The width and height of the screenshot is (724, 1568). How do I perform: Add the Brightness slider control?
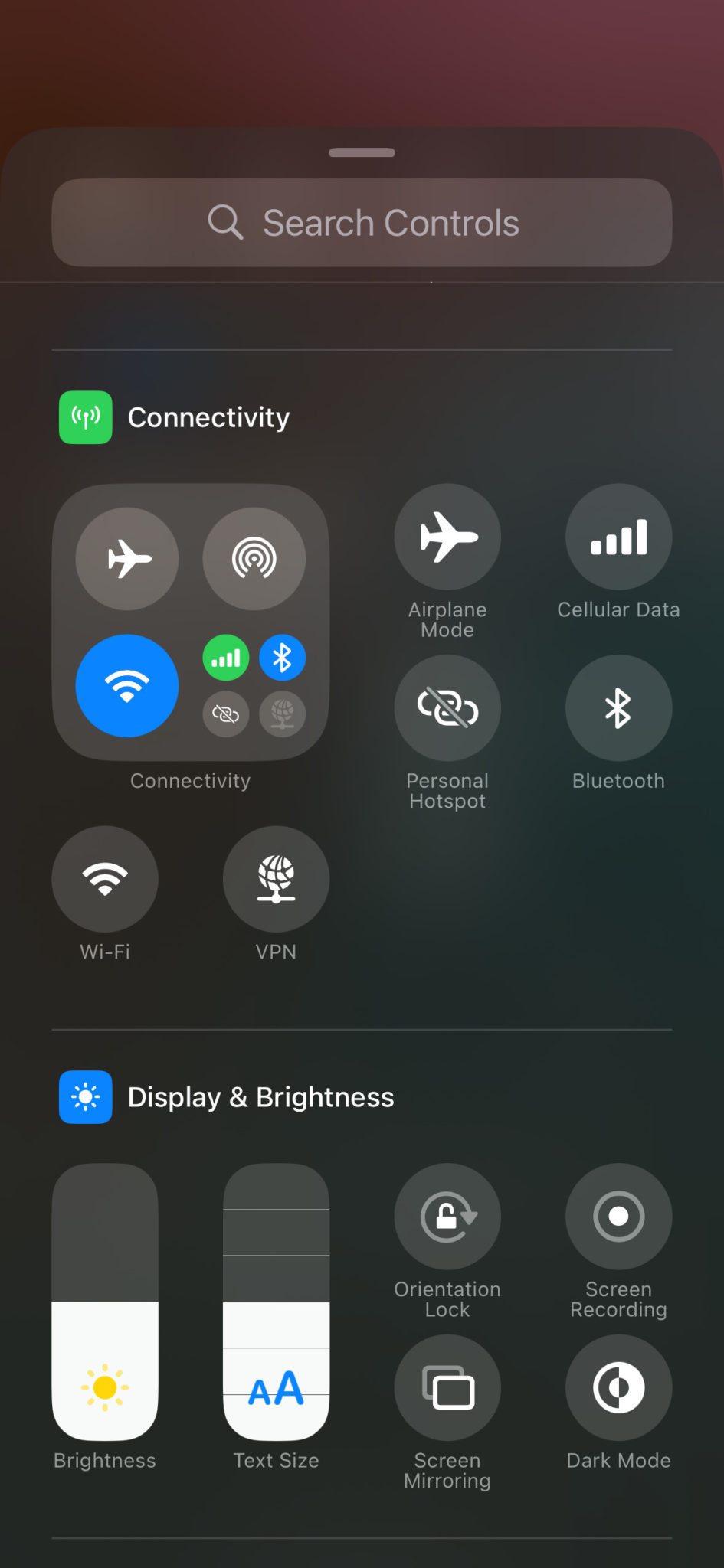(x=105, y=1302)
